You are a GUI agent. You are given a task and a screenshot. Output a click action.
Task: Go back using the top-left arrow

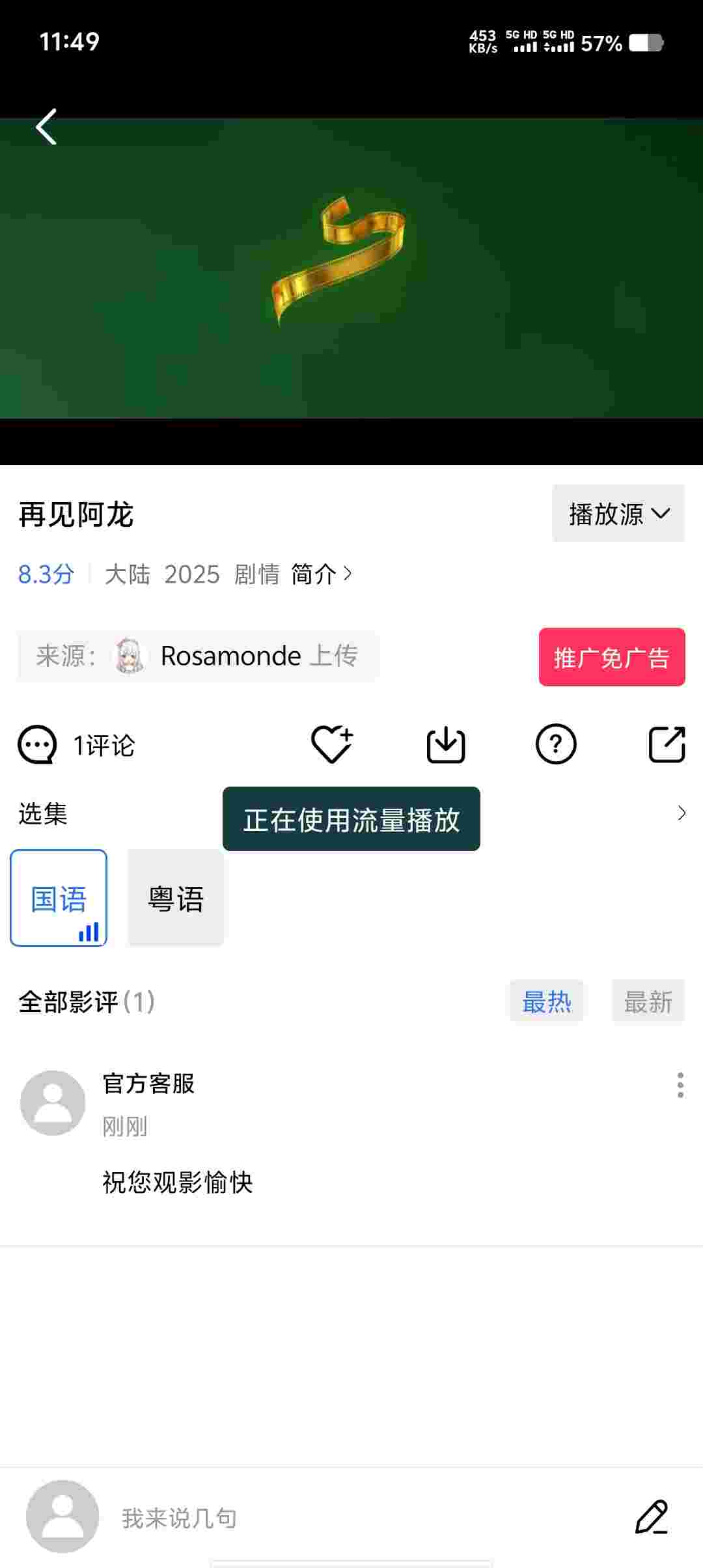46,126
